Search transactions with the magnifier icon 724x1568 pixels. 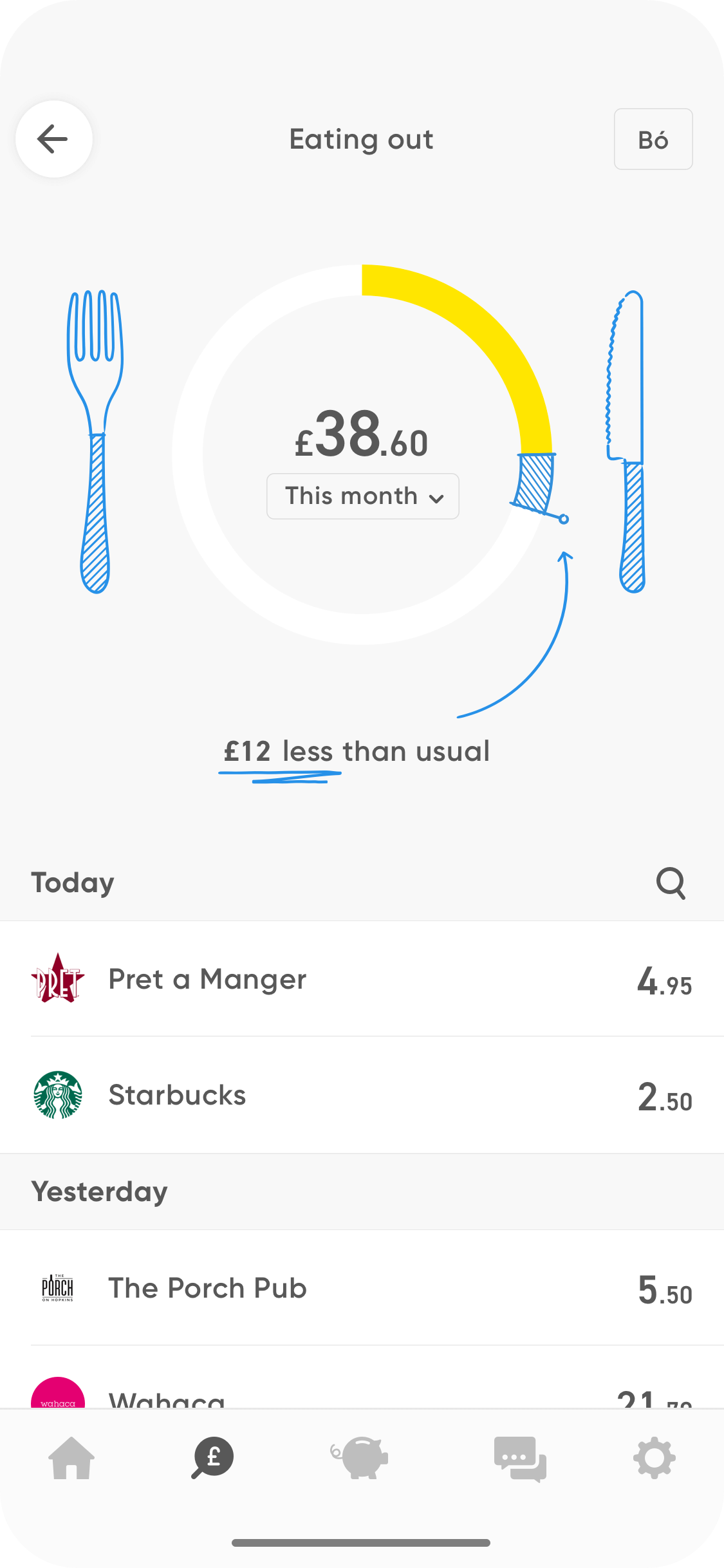point(671,883)
